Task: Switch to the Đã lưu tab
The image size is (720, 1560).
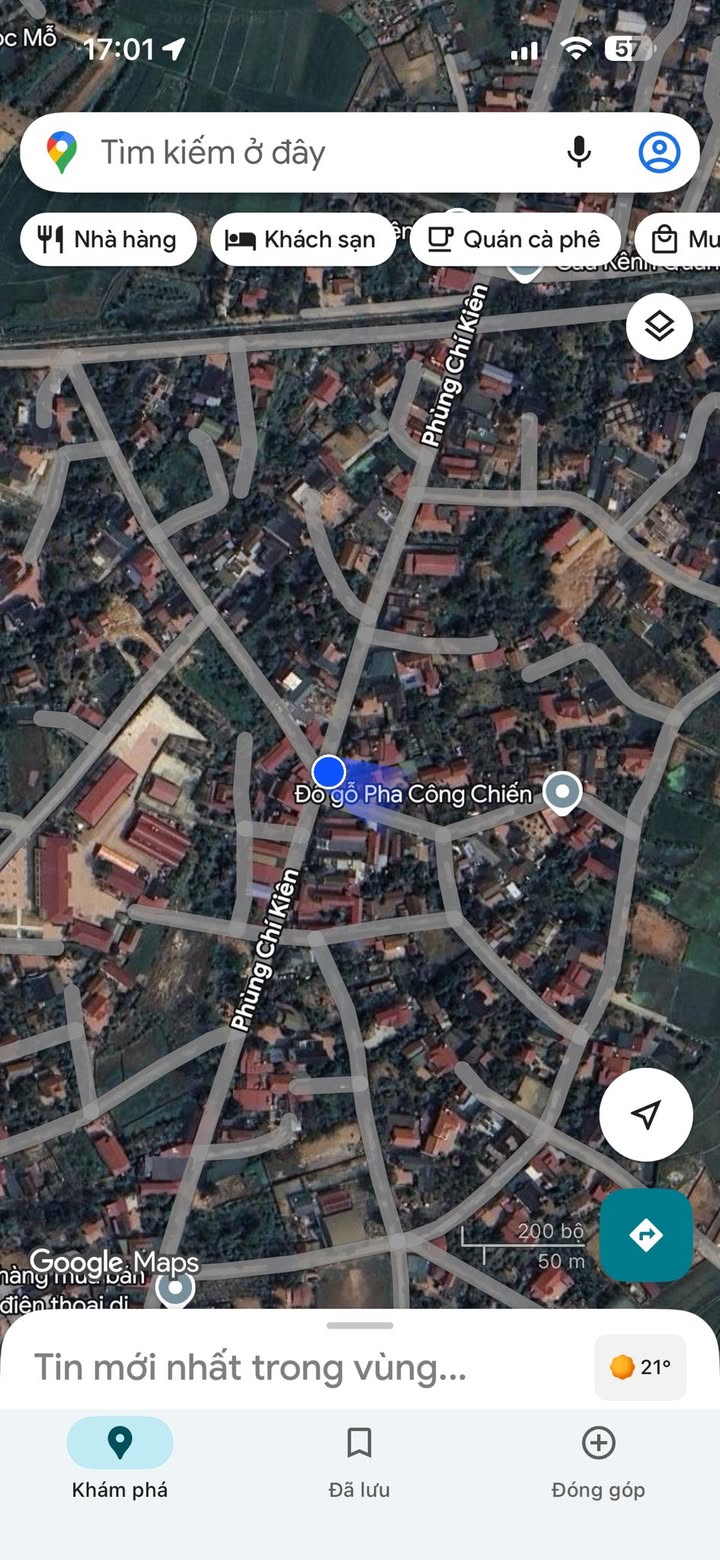Action: tap(359, 1462)
